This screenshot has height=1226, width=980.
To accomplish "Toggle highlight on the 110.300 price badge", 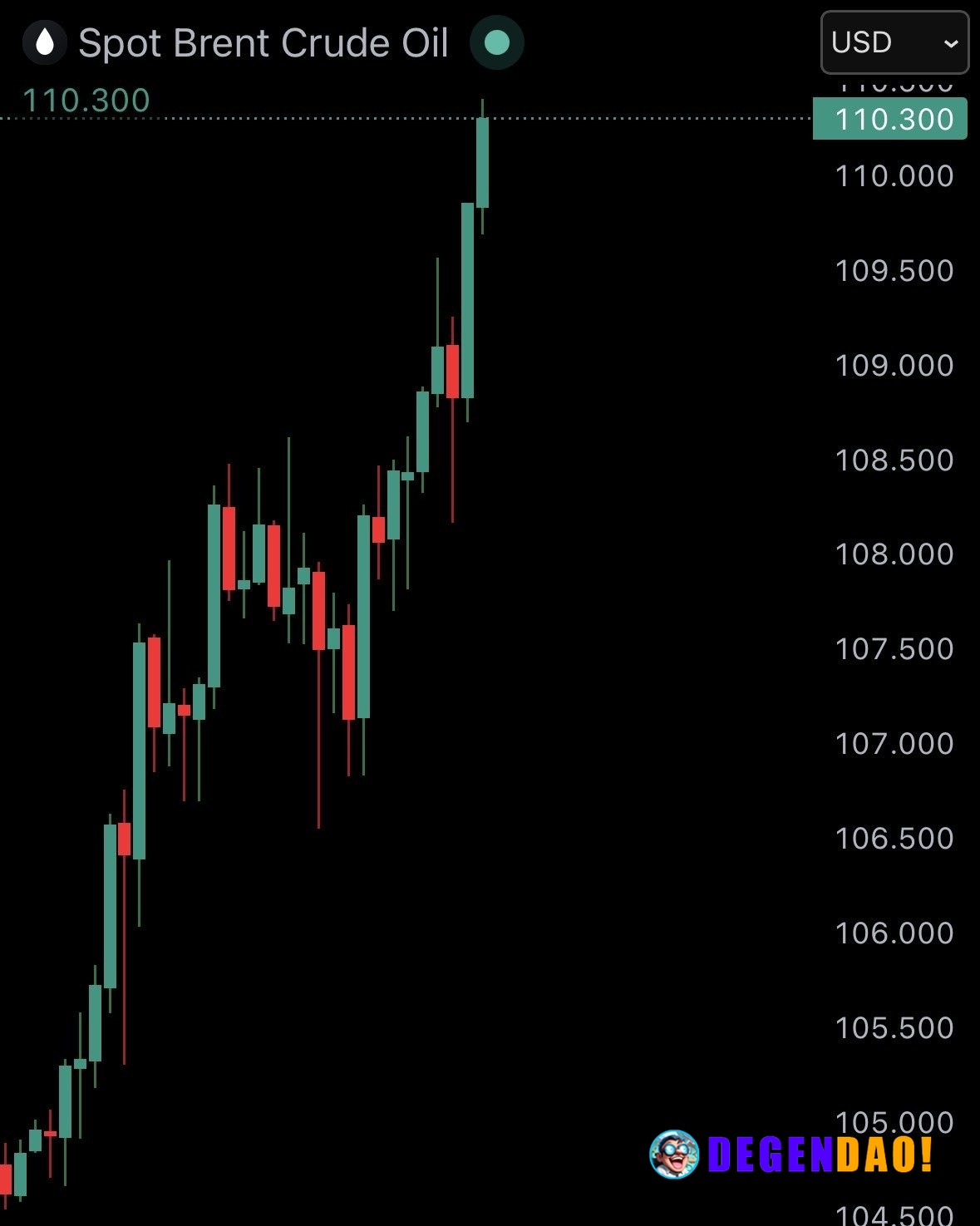I will [x=888, y=121].
